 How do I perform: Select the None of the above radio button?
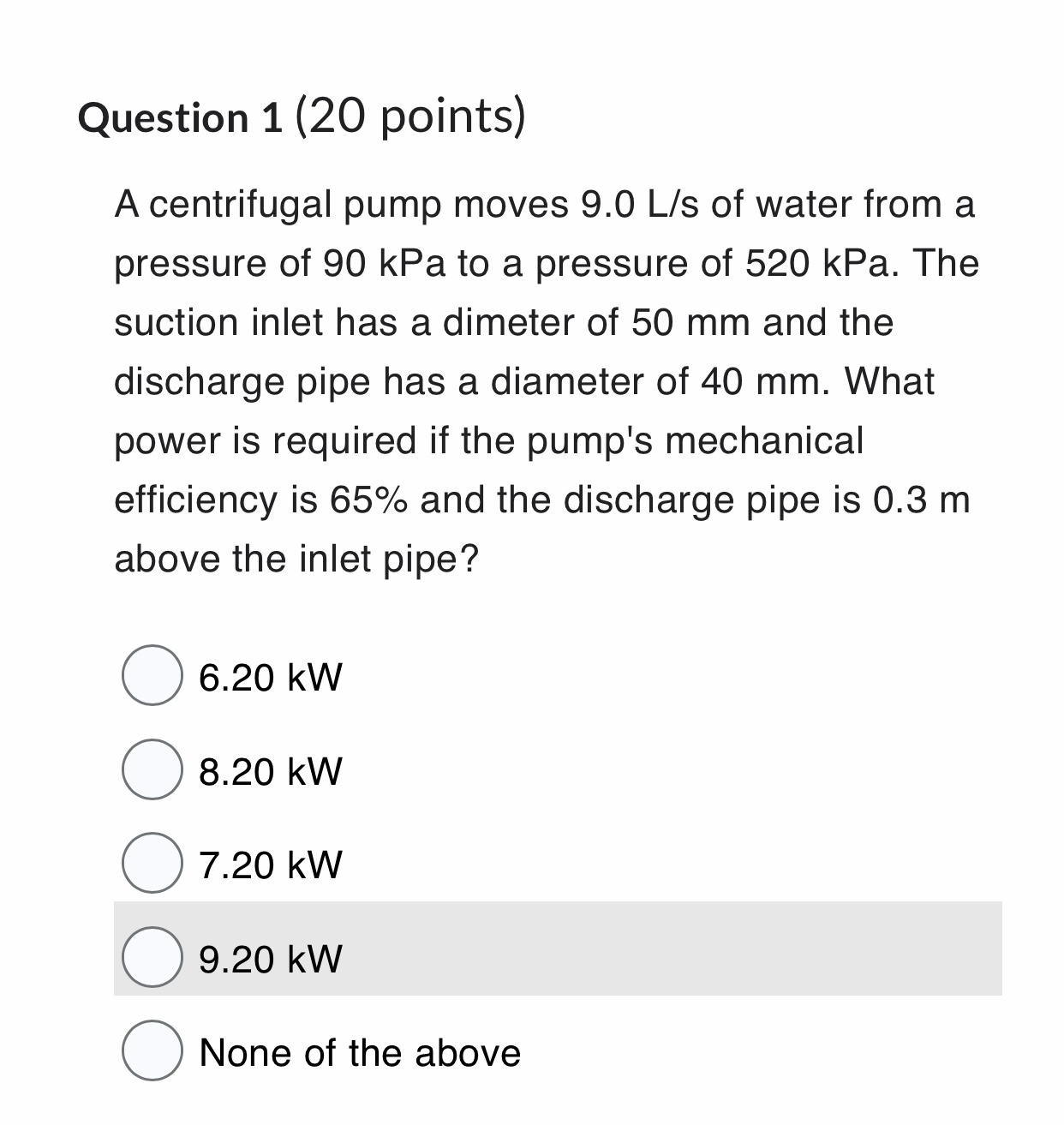pos(152,1052)
